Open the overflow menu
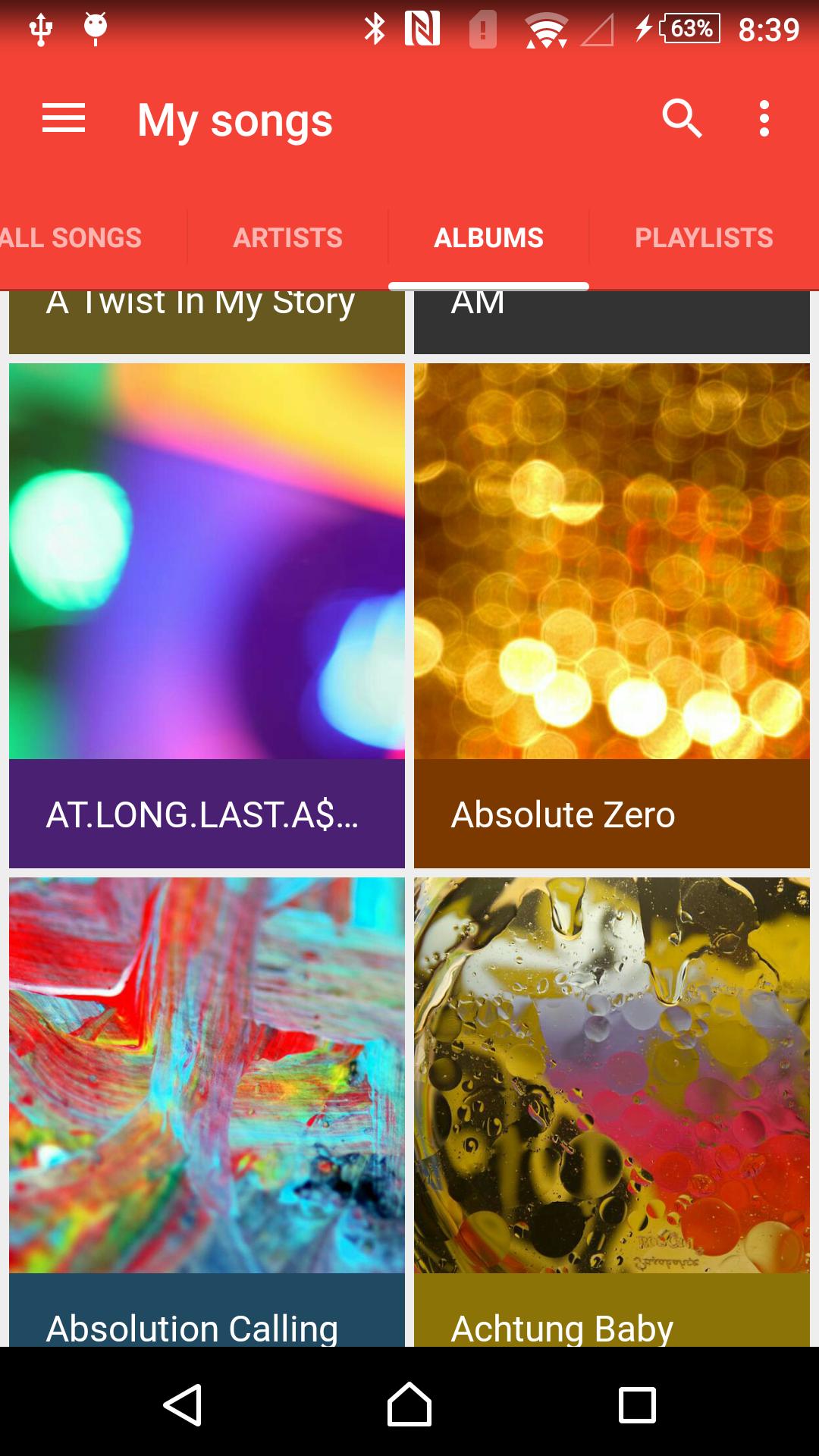Screen dimensions: 819x1456 [764, 119]
